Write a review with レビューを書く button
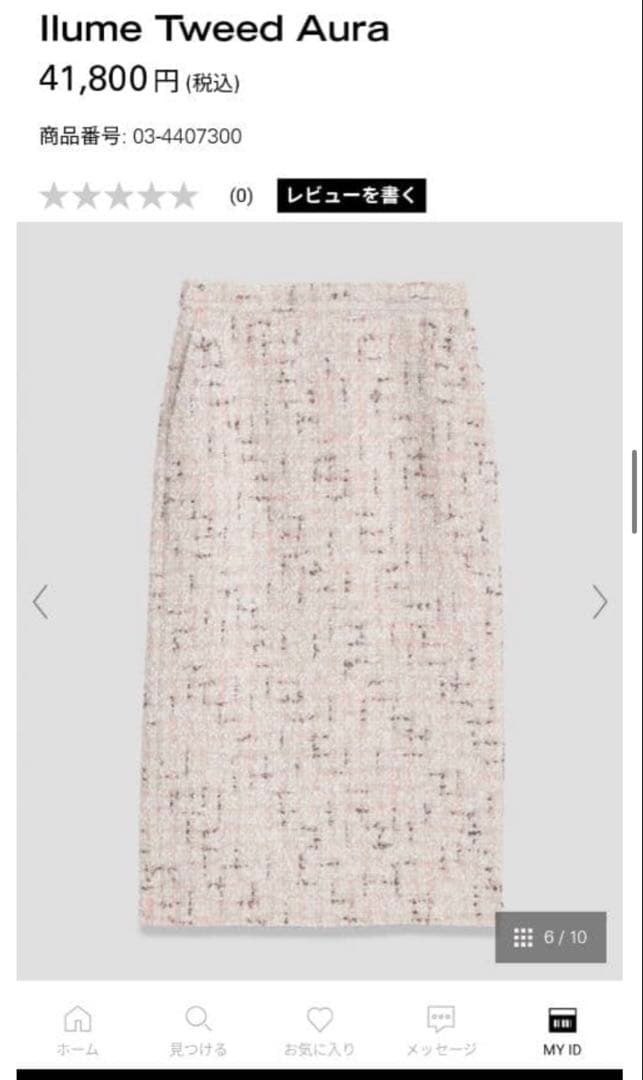 pos(351,196)
